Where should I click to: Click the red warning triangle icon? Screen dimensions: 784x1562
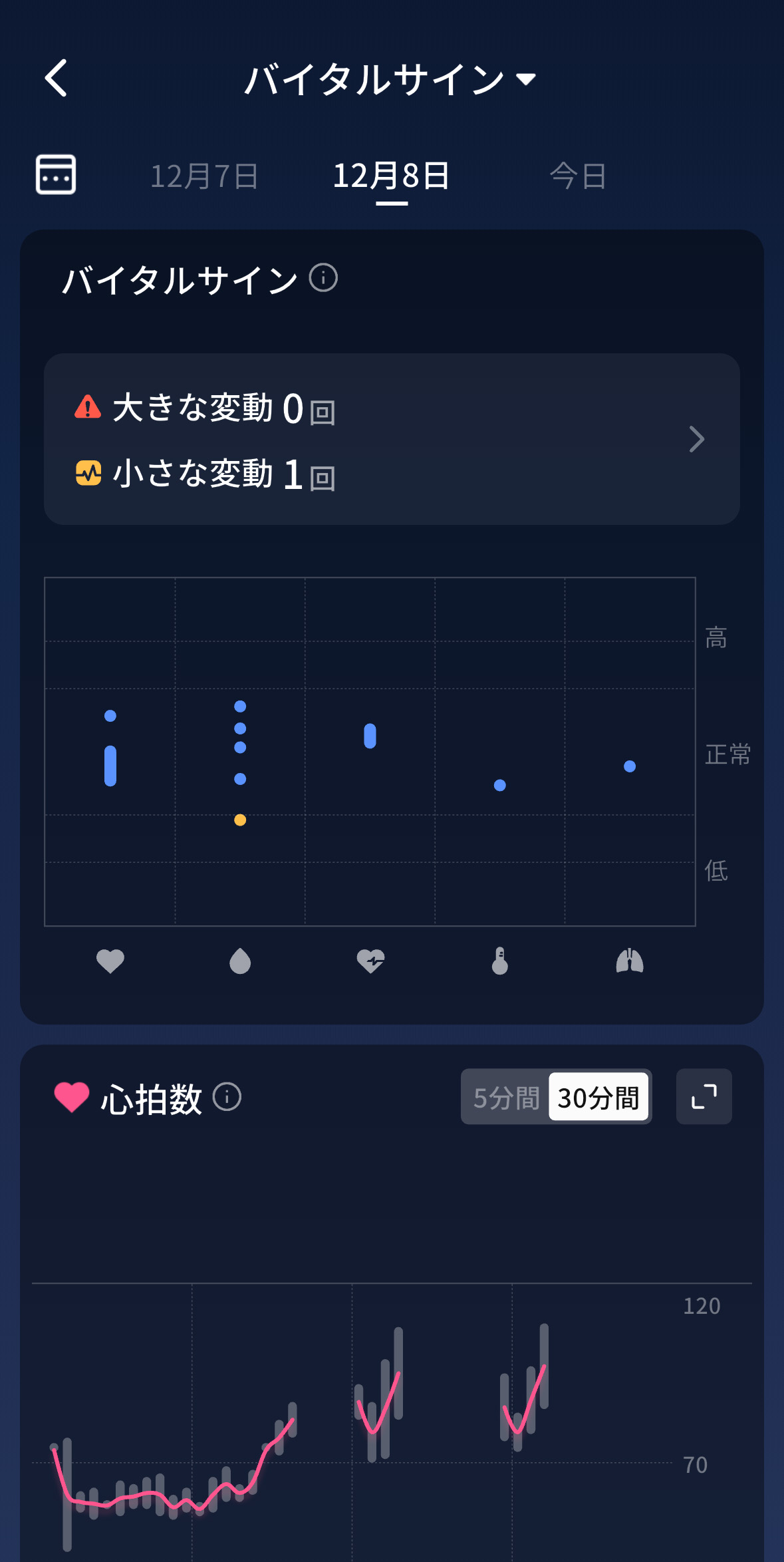point(87,406)
